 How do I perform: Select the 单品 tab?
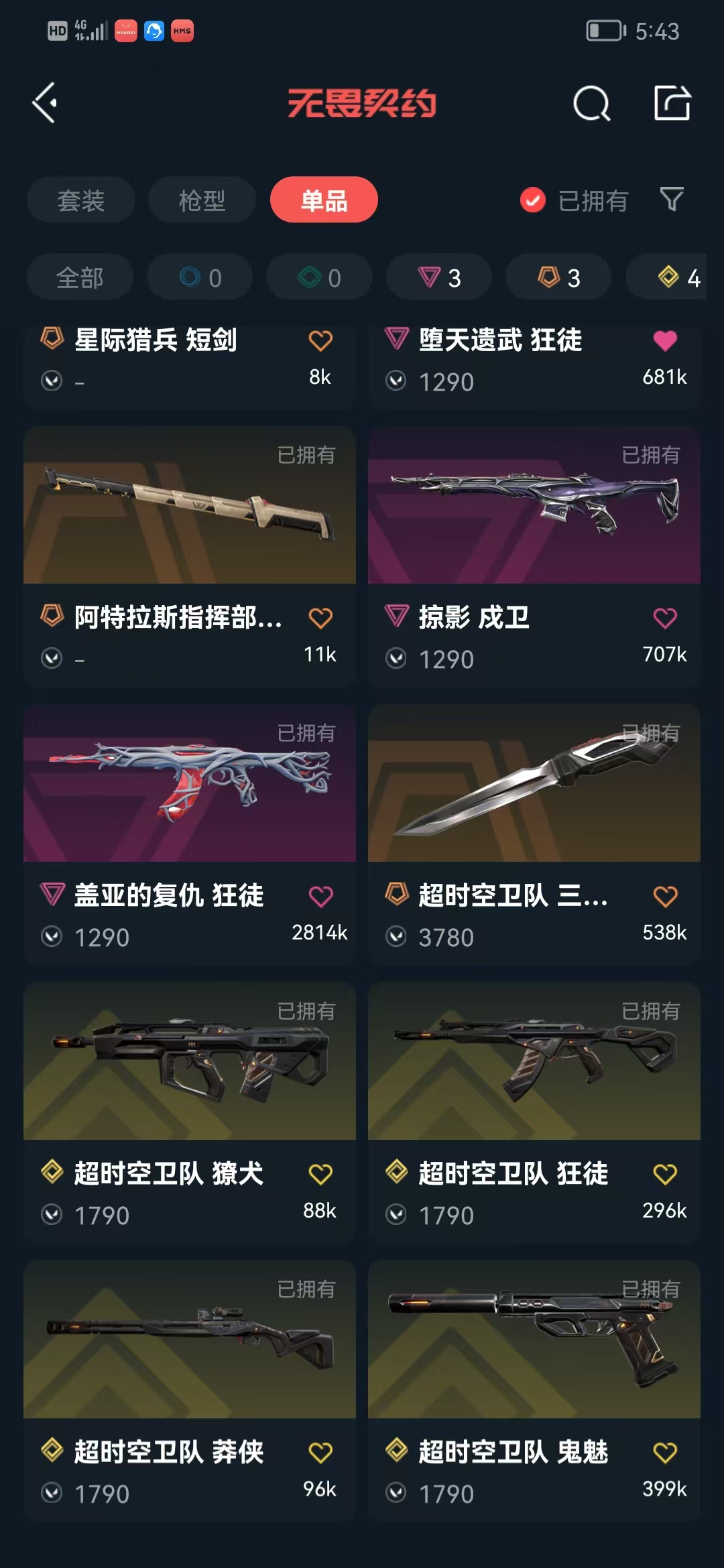pyautogui.click(x=324, y=200)
